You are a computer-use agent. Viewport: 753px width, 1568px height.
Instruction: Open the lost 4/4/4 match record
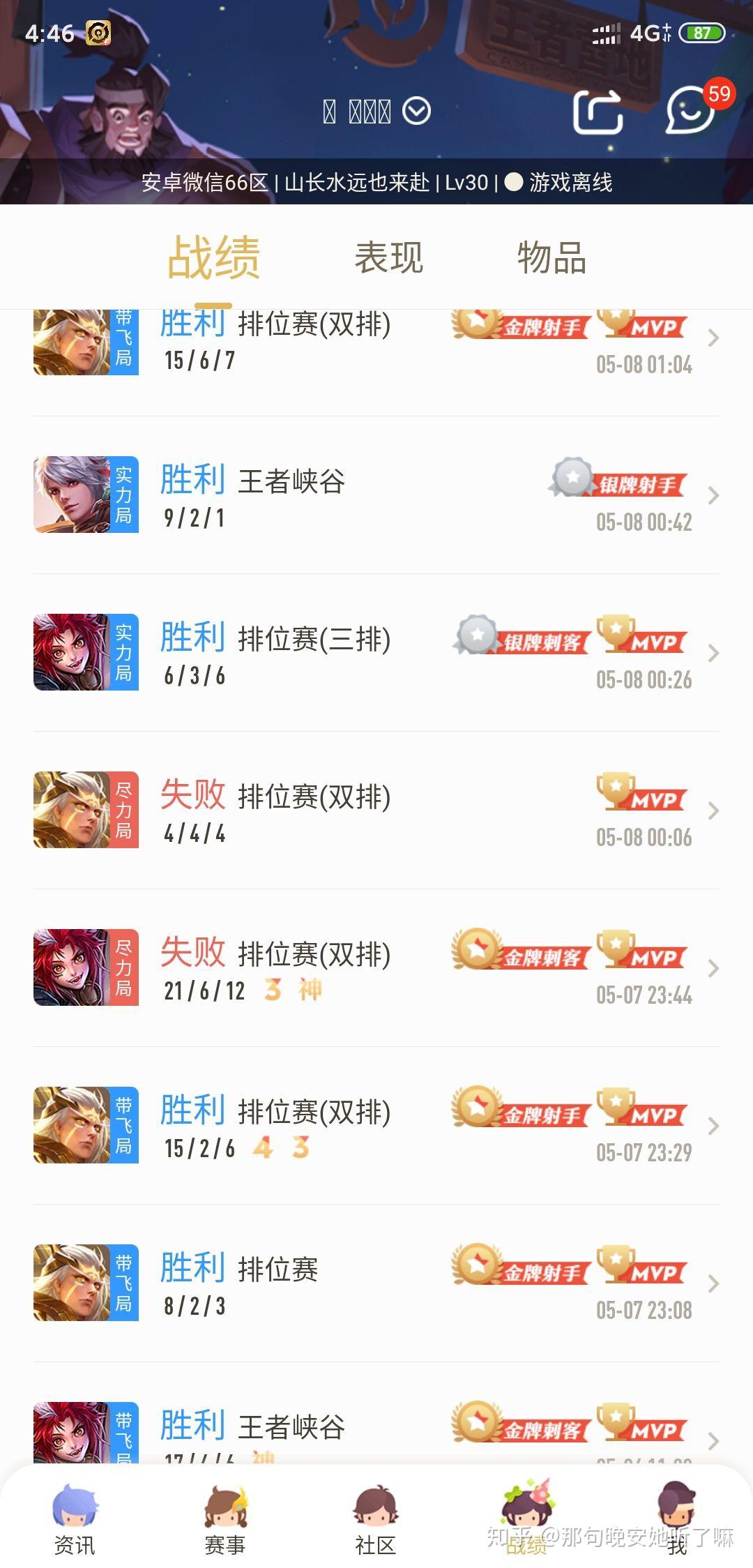pyautogui.click(x=376, y=811)
